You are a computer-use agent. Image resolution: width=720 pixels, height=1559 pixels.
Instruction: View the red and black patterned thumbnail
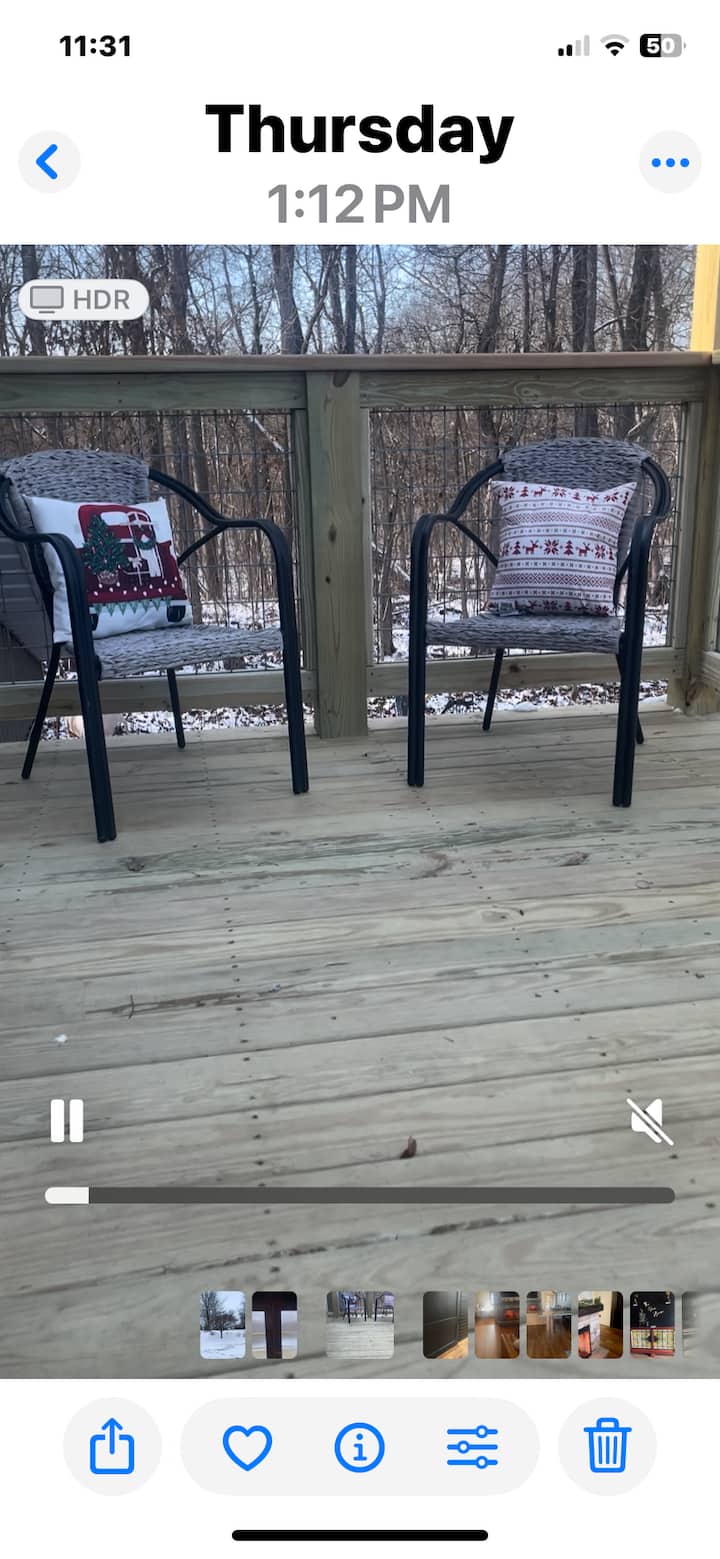coord(652,1324)
